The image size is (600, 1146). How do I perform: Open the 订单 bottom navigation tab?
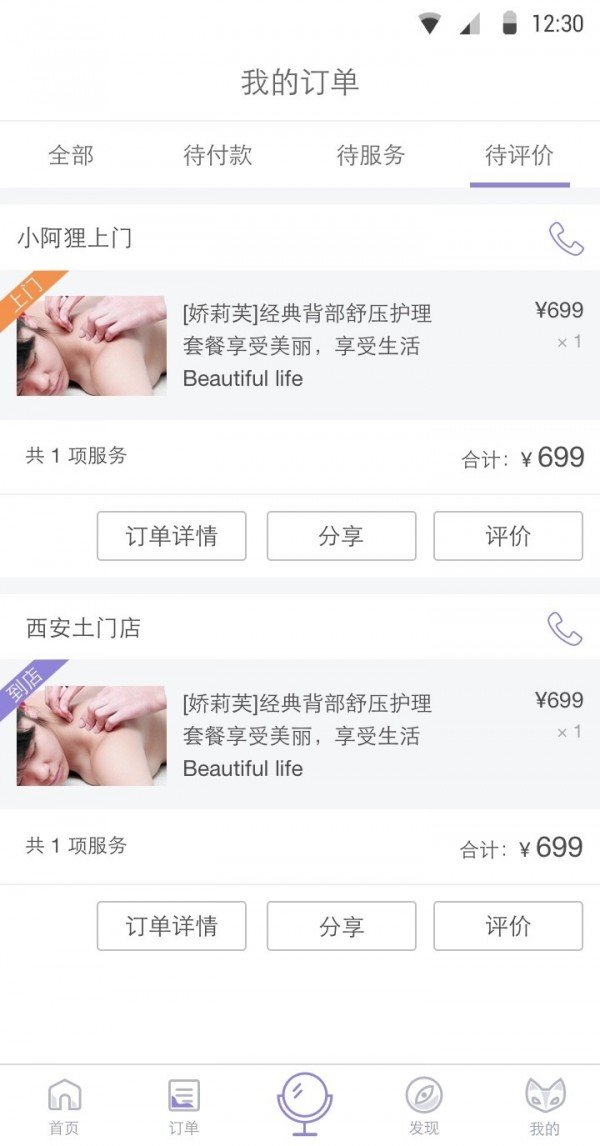click(x=183, y=1107)
